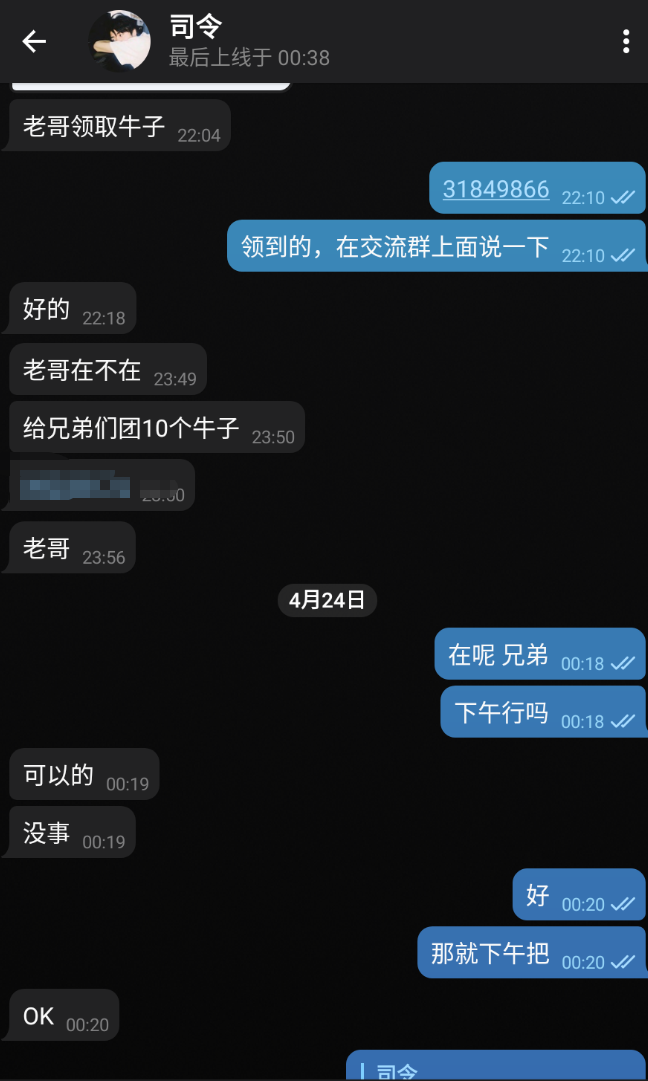Open the underlined number 31849866
Viewport: 648px width, 1081px height.
point(496,189)
